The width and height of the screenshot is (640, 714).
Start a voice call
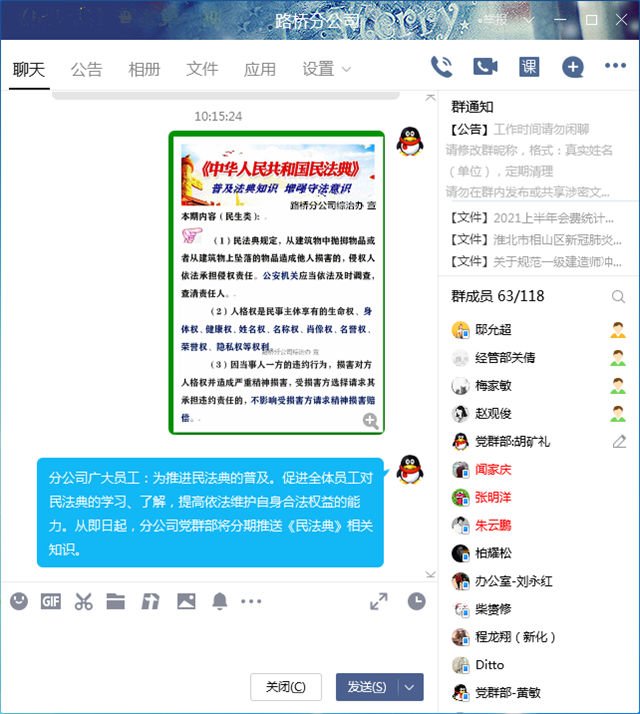coord(441,67)
